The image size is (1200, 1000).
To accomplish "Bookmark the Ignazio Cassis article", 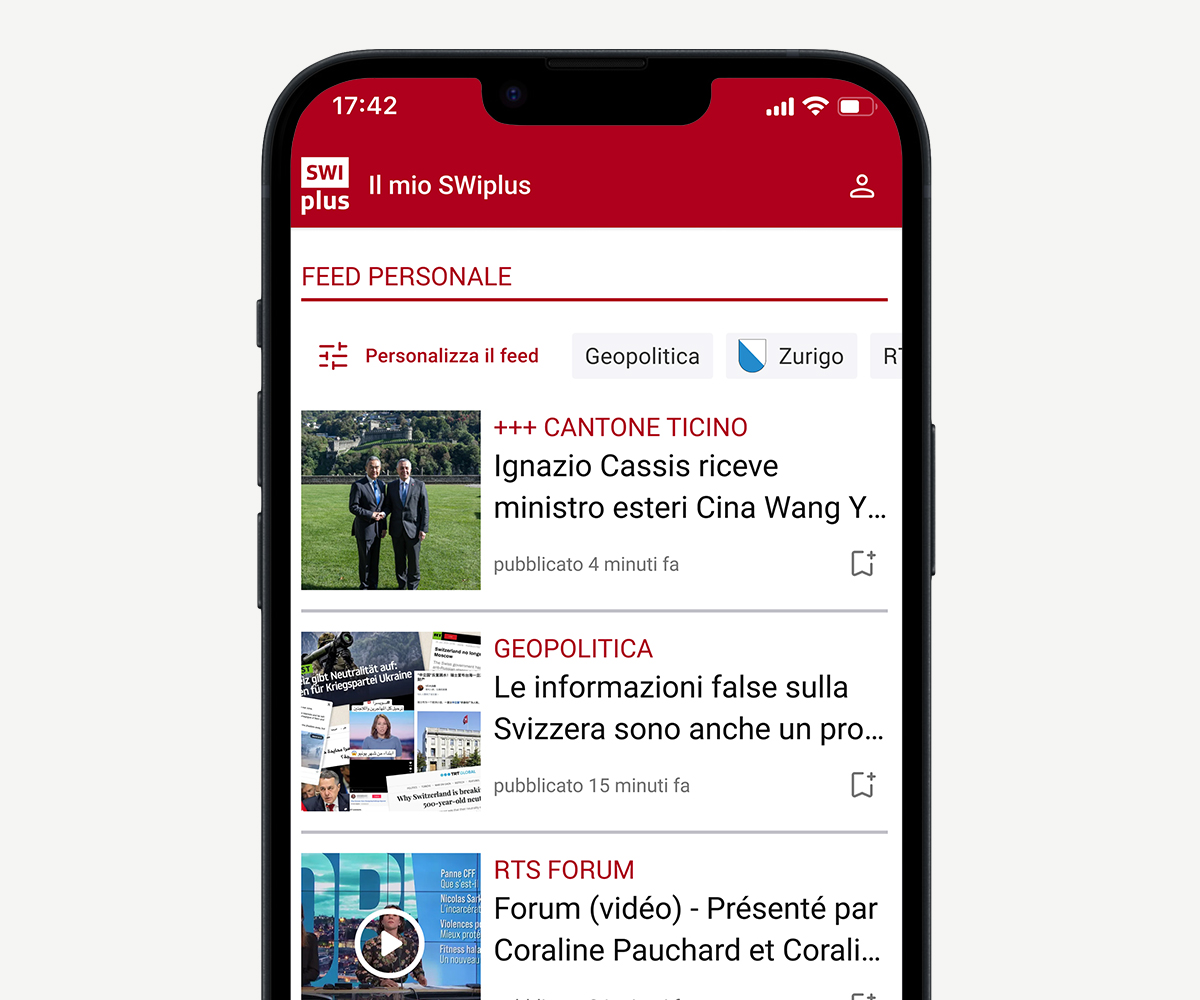I will (862, 564).
